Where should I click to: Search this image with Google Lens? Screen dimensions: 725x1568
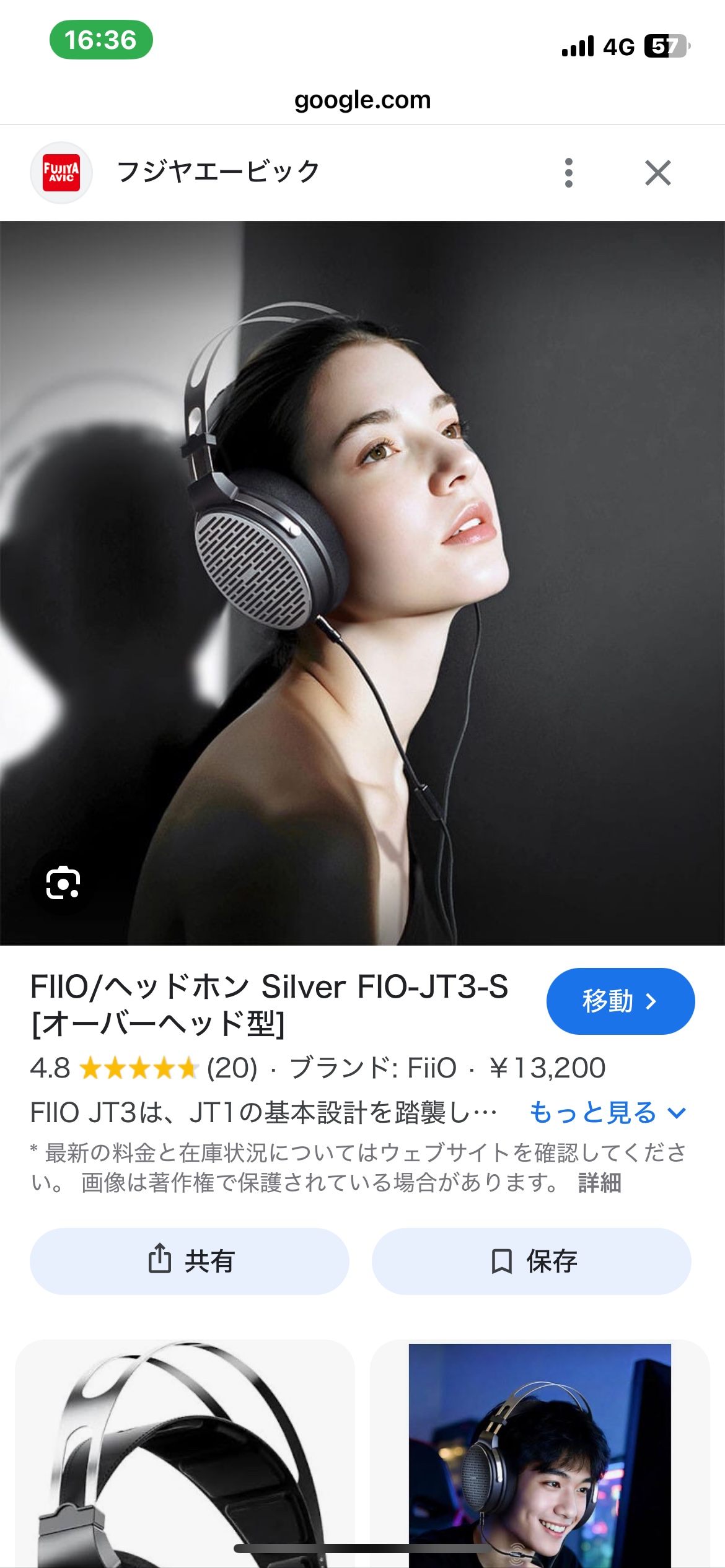click(x=63, y=882)
